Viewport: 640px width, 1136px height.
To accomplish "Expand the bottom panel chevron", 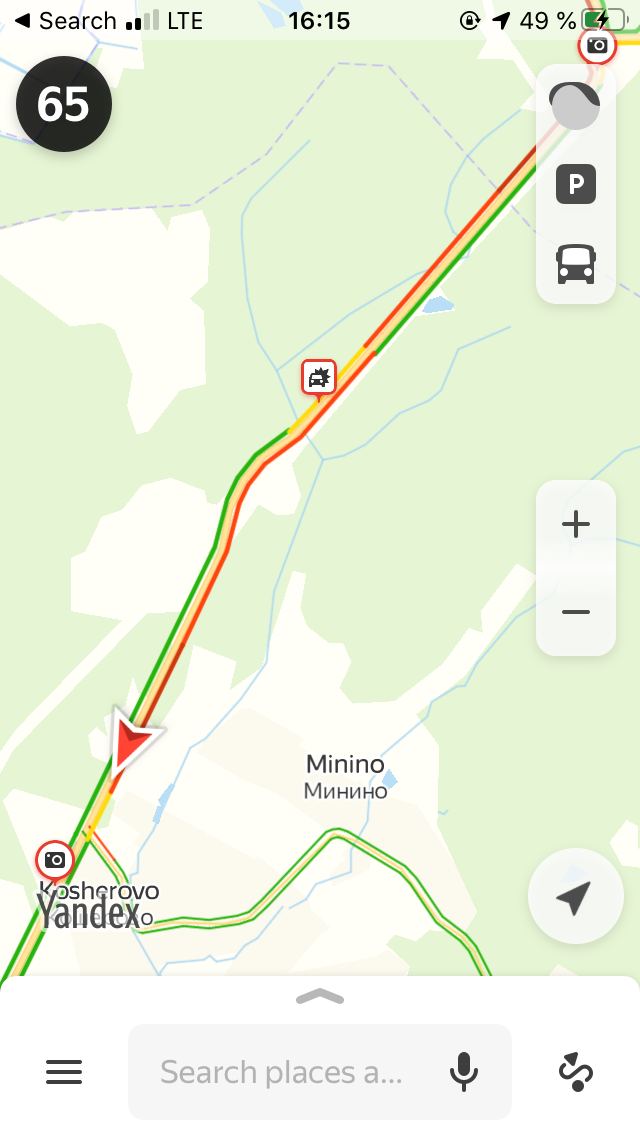I will pos(320,998).
